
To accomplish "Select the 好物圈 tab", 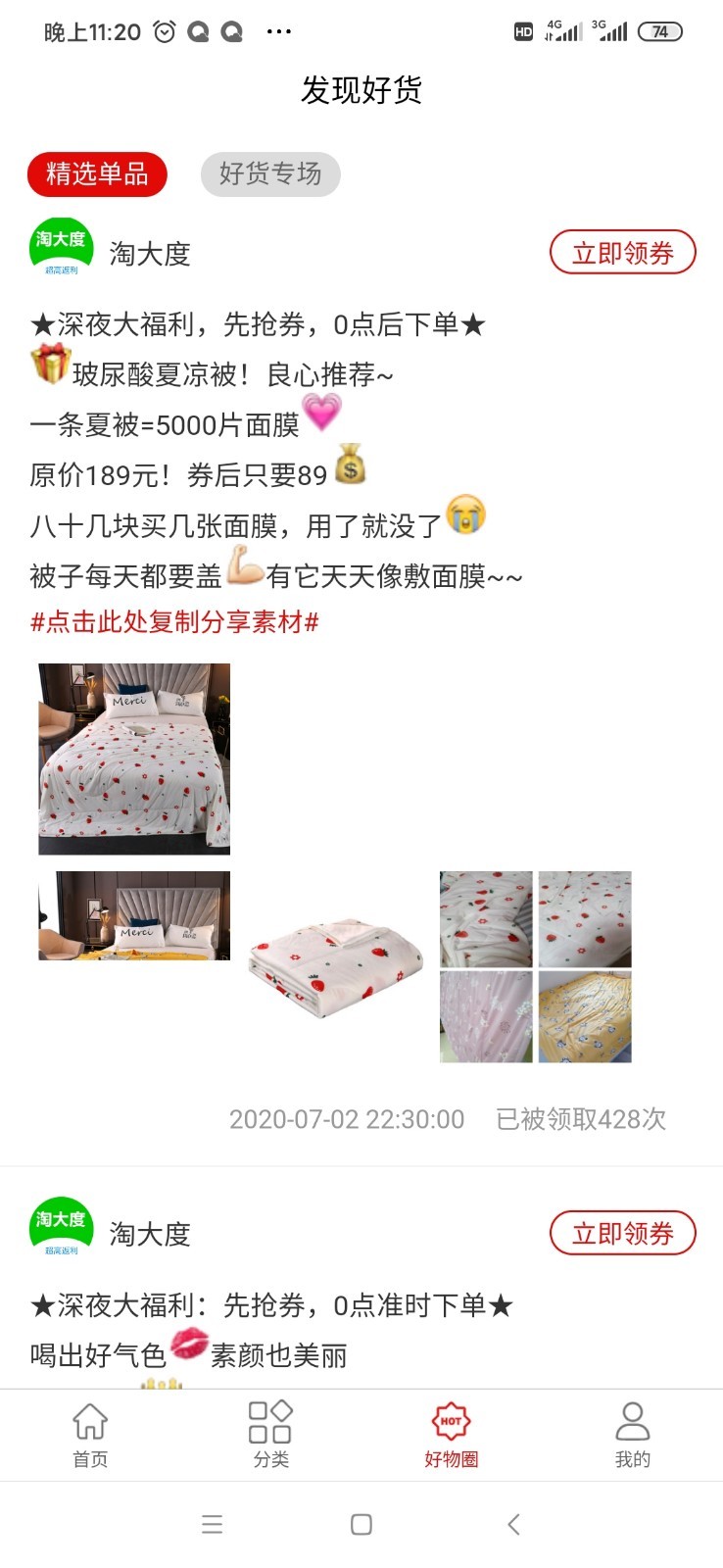I will [452, 1434].
